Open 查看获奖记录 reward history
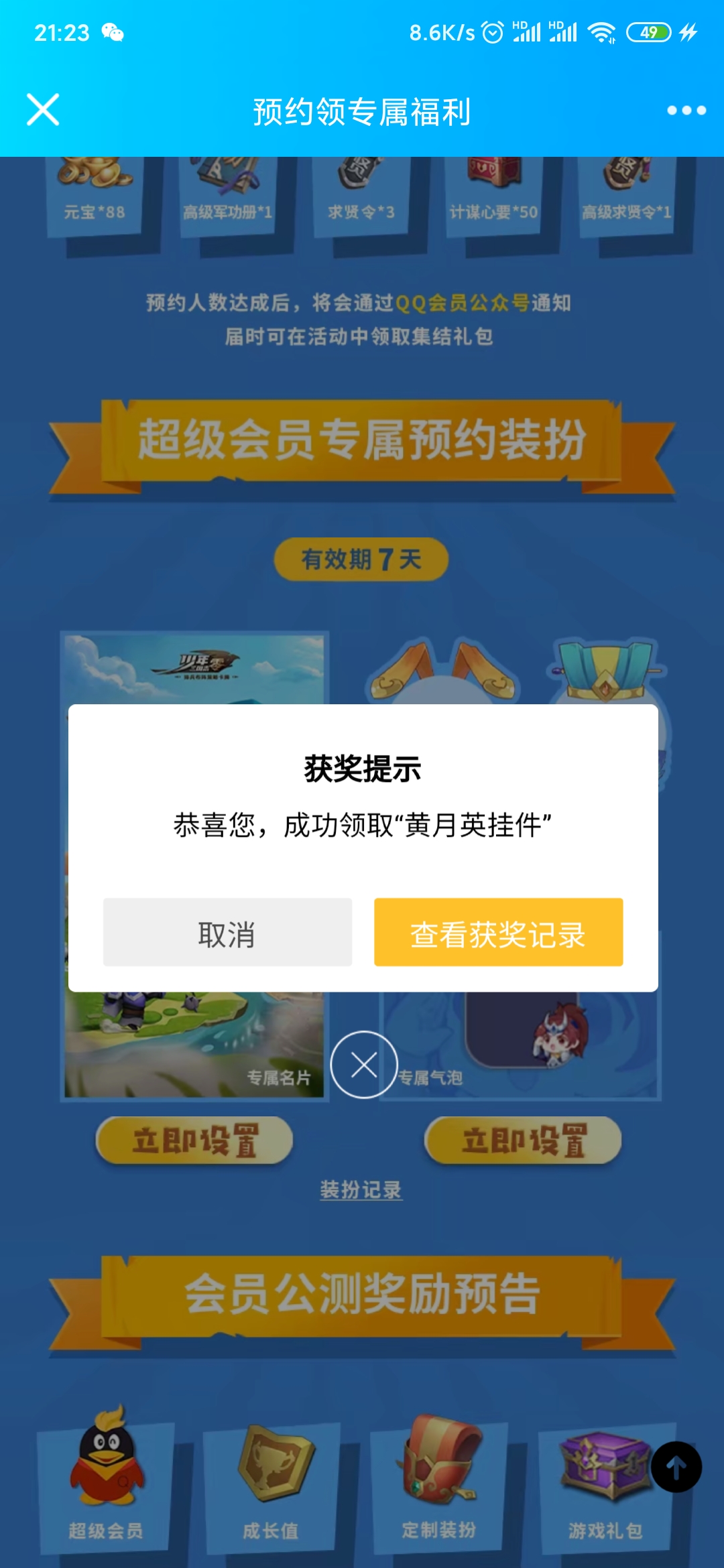 point(498,932)
